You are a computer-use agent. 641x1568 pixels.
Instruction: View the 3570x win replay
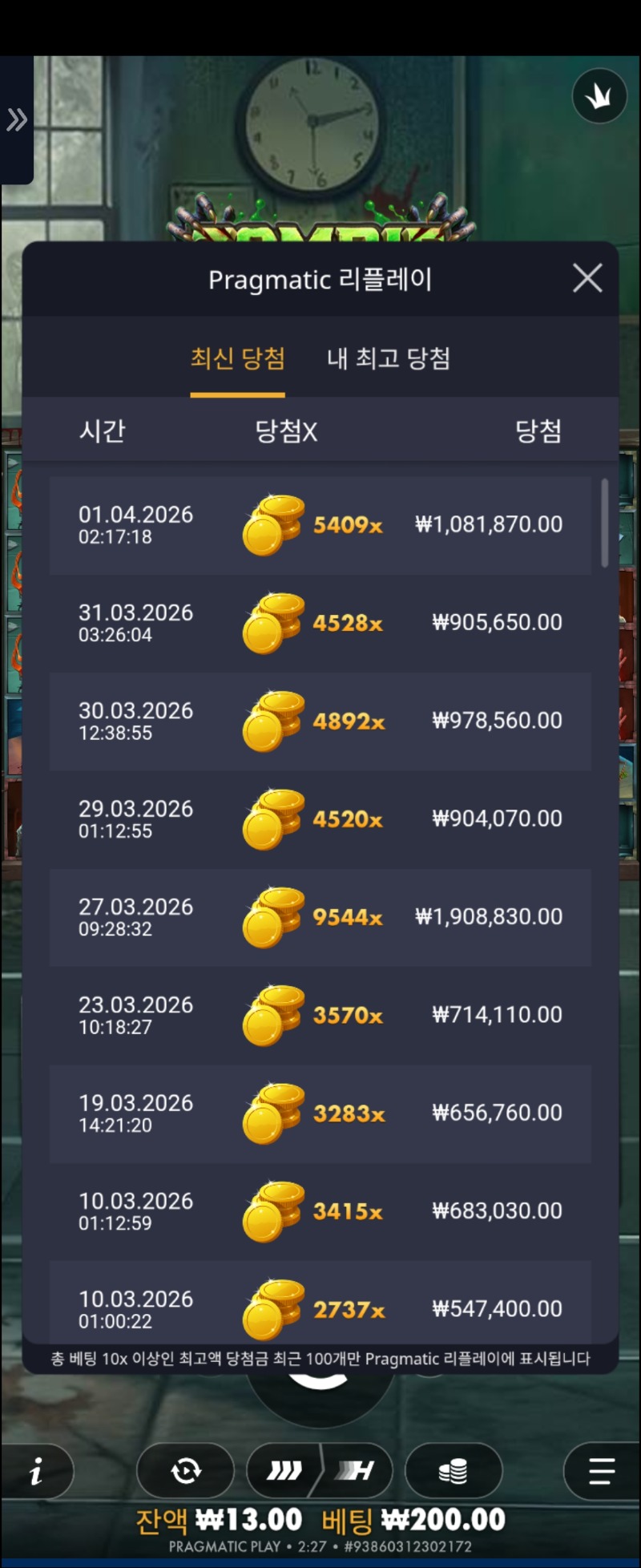320,1015
